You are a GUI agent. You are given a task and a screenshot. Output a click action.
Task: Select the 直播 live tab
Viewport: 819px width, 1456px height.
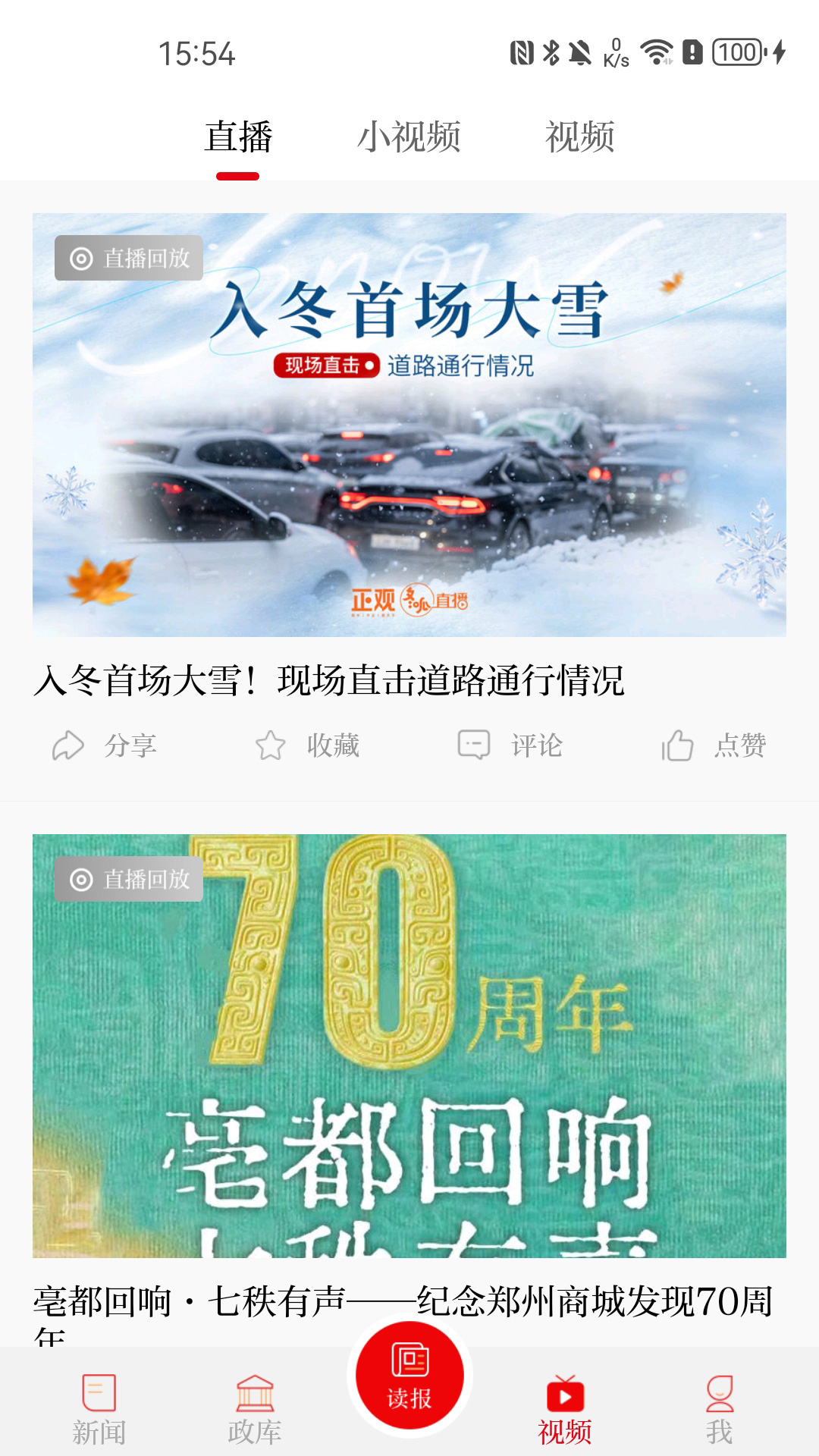239,135
